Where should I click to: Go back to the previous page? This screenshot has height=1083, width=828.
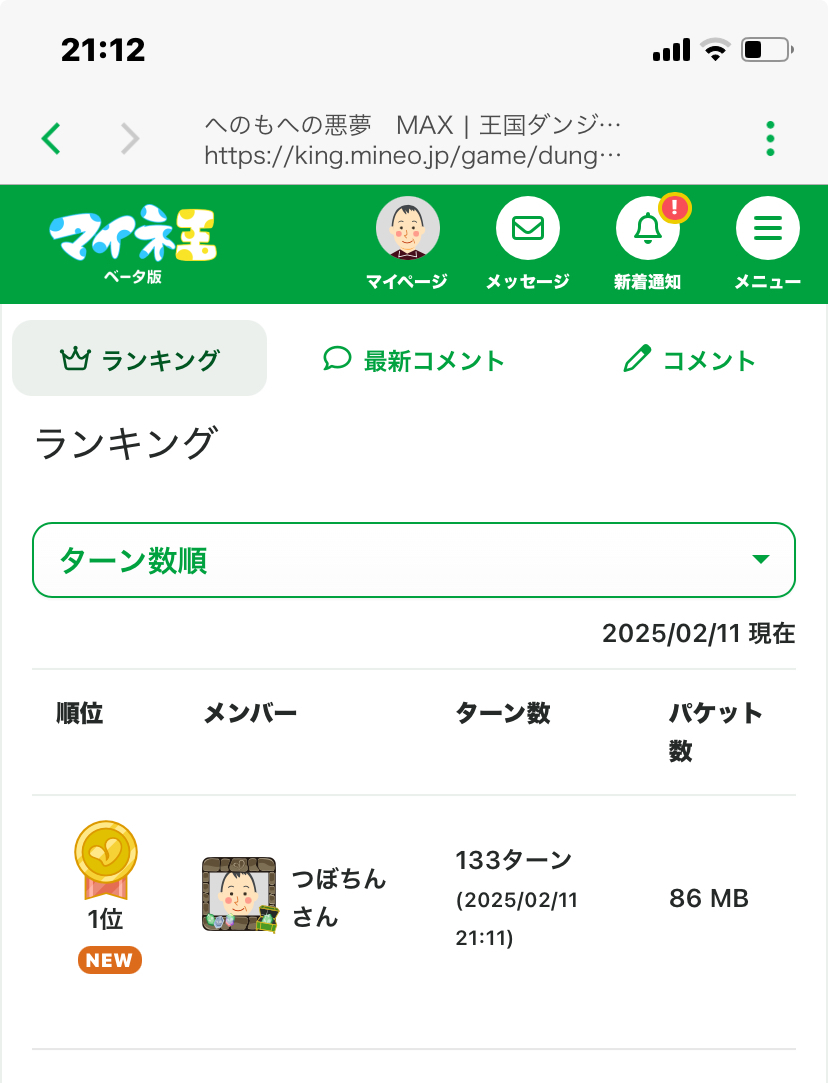[51, 138]
